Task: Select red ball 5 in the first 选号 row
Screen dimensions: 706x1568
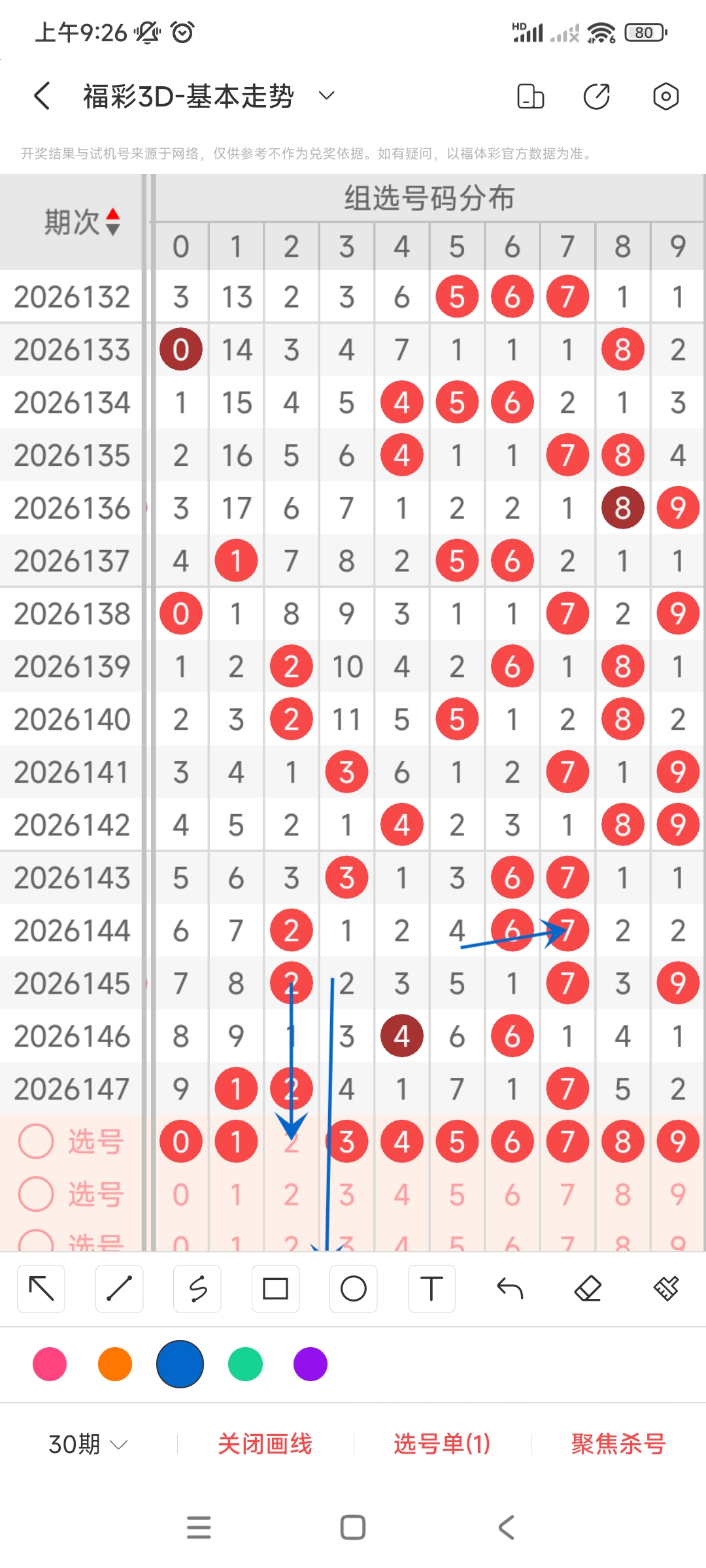Action: tap(457, 1141)
